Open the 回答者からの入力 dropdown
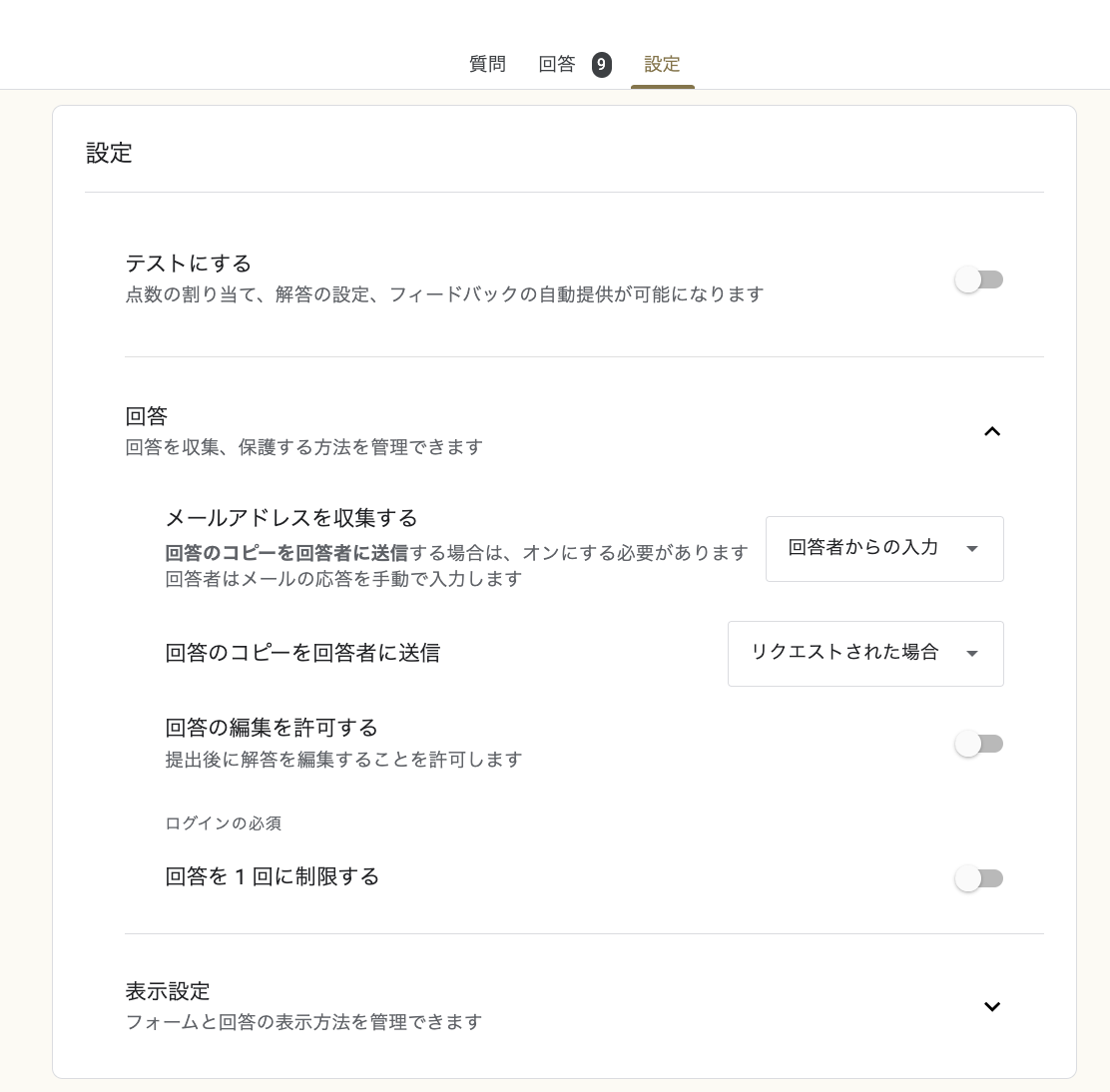This screenshot has height=1092, width=1110. click(x=884, y=549)
